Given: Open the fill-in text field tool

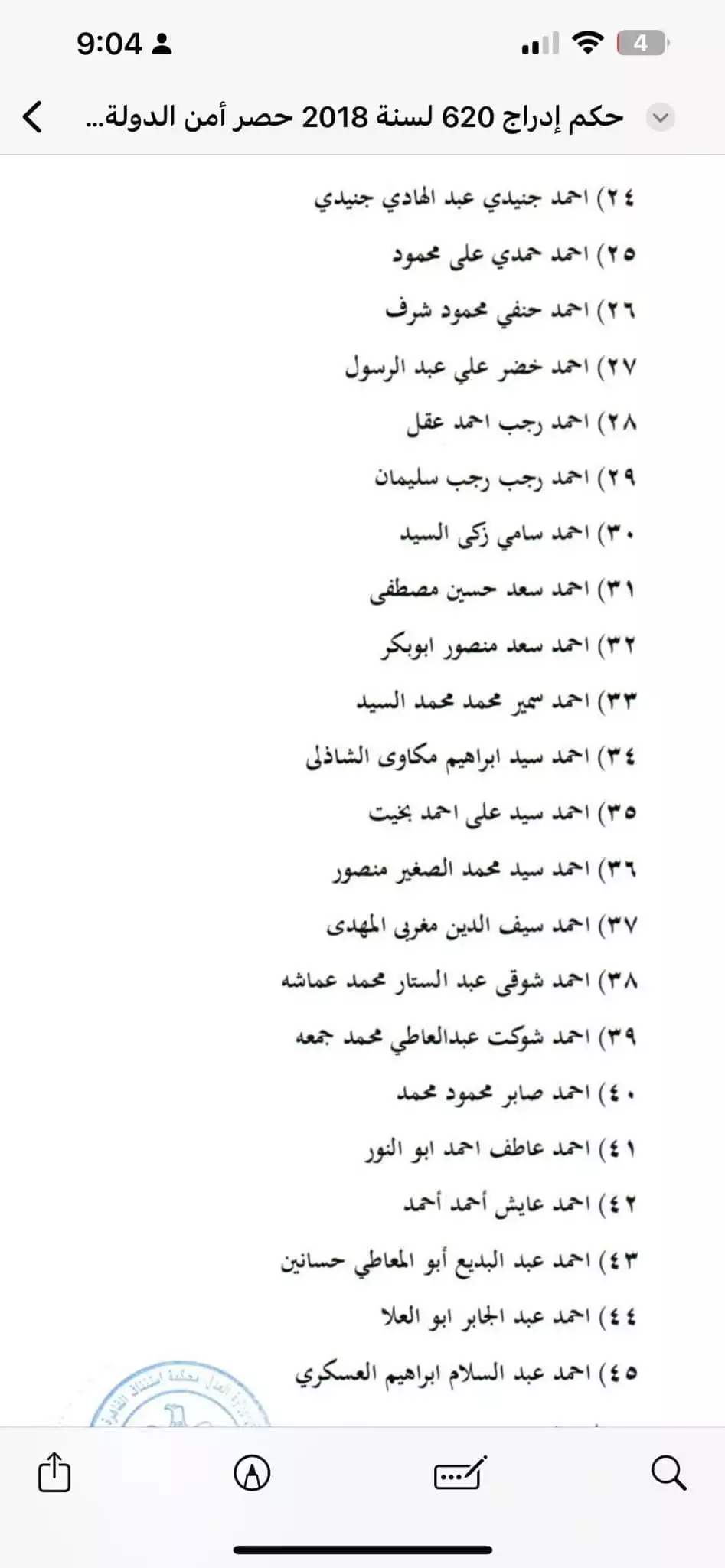Looking at the screenshot, I should pos(458,1474).
